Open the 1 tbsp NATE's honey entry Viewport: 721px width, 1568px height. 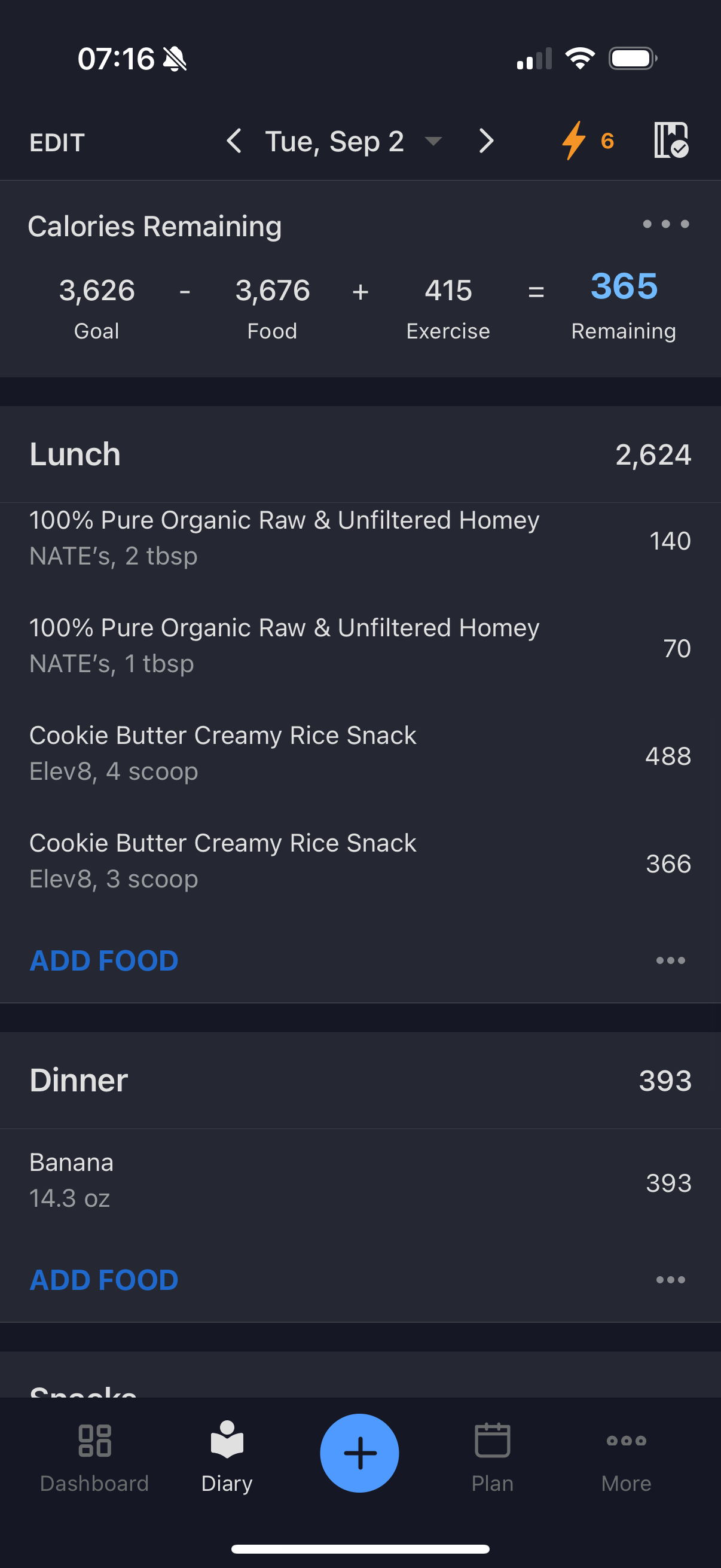point(360,646)
